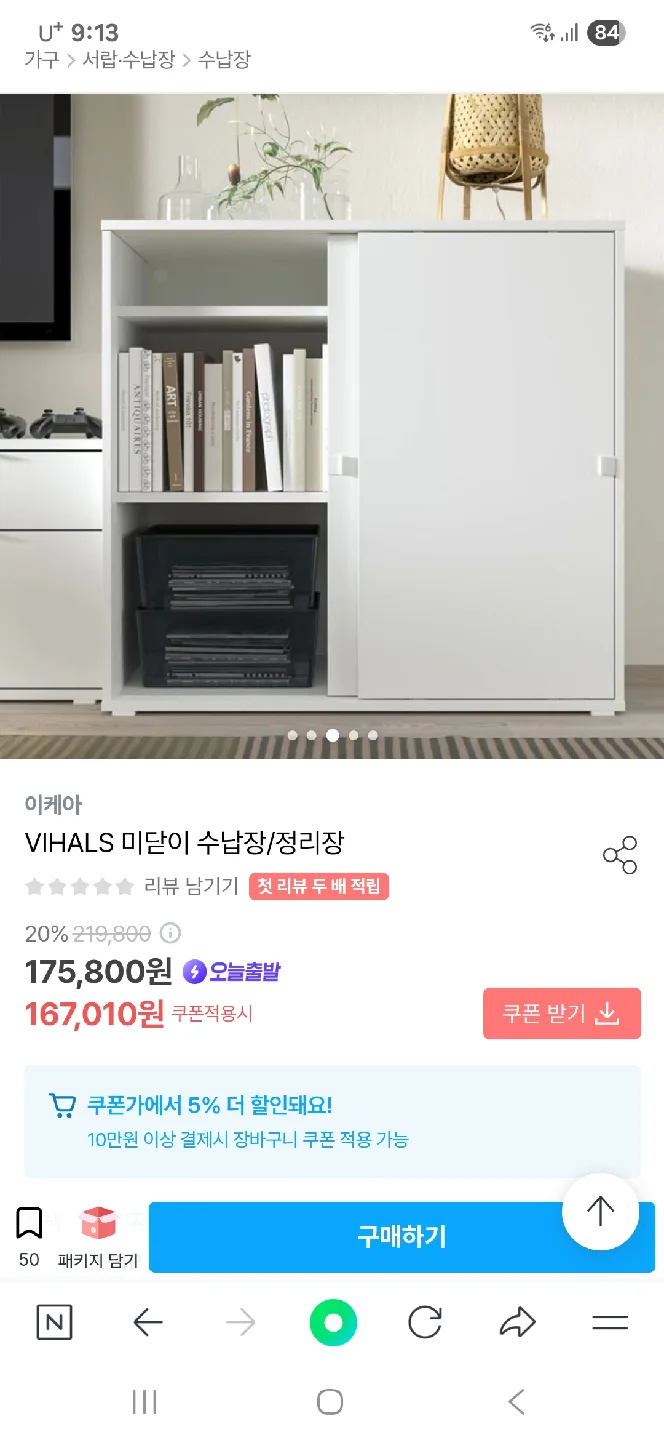Add to package with 패키지 담기
The width and height of the screenshot is (664, 1440).
click(x=98, y=1236)
